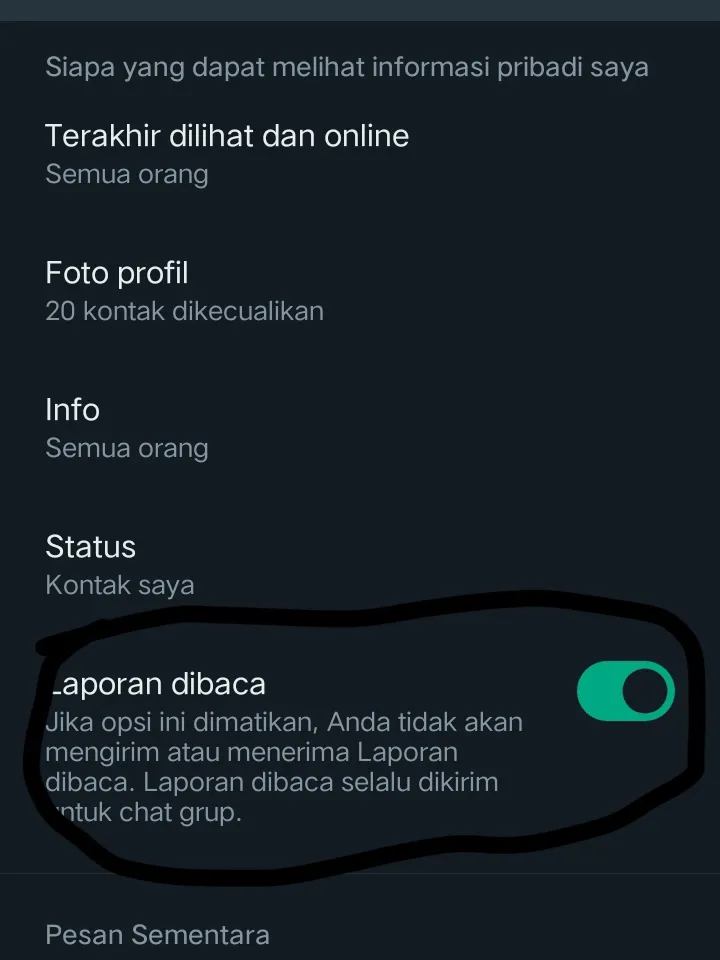Open Foto profil privacy setting
Screen dimensions: 720x960
pyautogui.click(x=184, y=290)
